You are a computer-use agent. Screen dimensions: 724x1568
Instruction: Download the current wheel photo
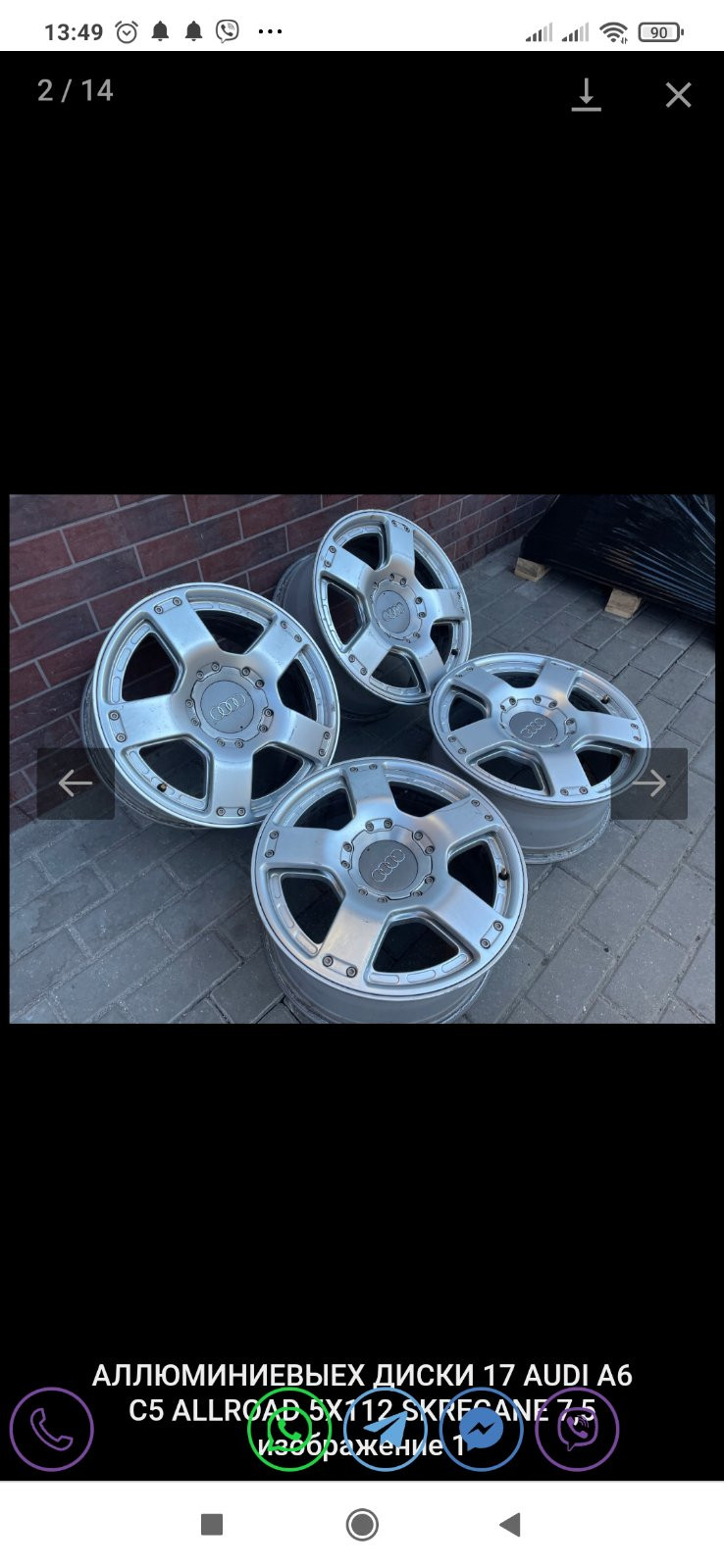[586, 95]
